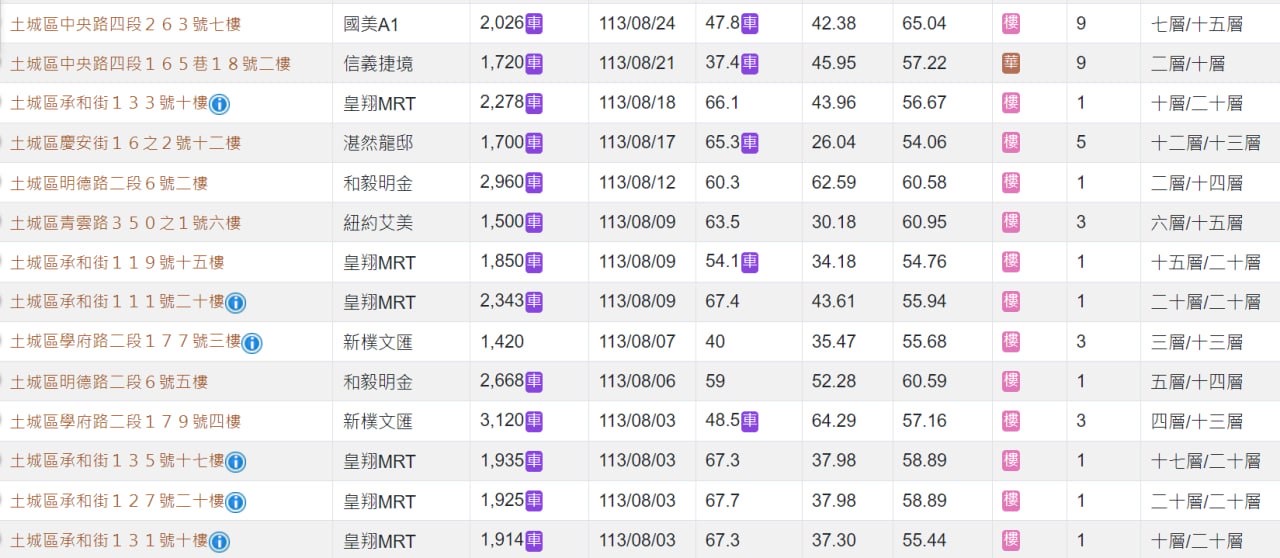Image resolution: width=1280 pixels, height=558 pixels.
Task: Open address 土城區中央路四段263號七樓
Action: point(126,24)
